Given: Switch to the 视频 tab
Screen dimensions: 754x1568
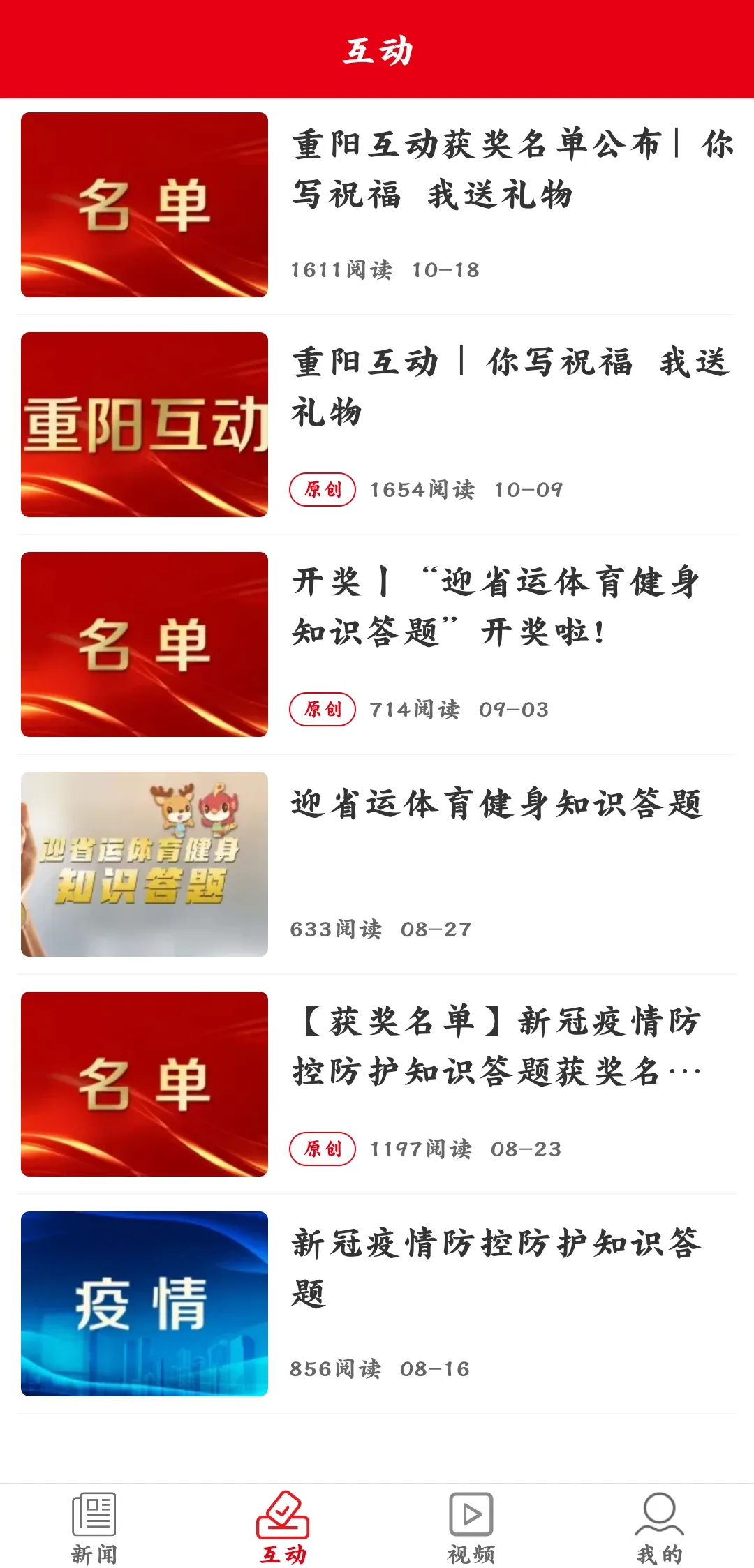Looking at the screenshot, I should pyautogui.click(x=471, y=1528).
